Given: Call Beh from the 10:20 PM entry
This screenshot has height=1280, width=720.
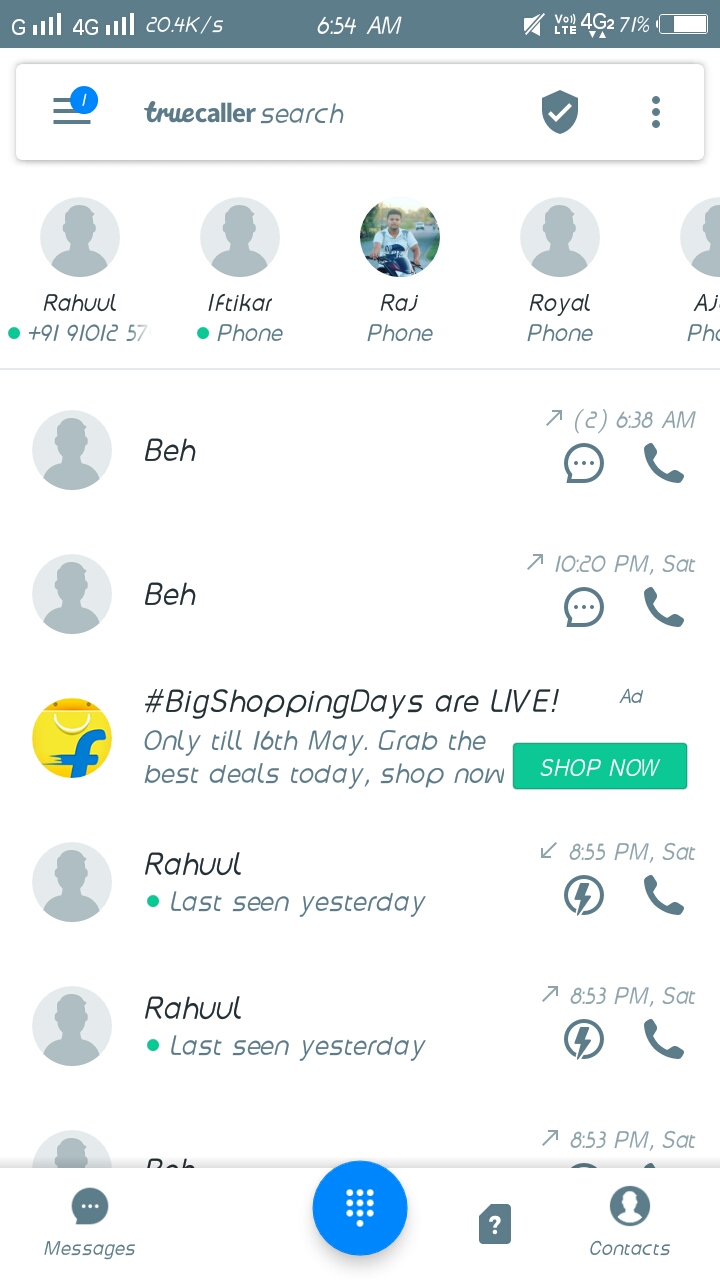Looking at the screenshot, I should [663, 607].
